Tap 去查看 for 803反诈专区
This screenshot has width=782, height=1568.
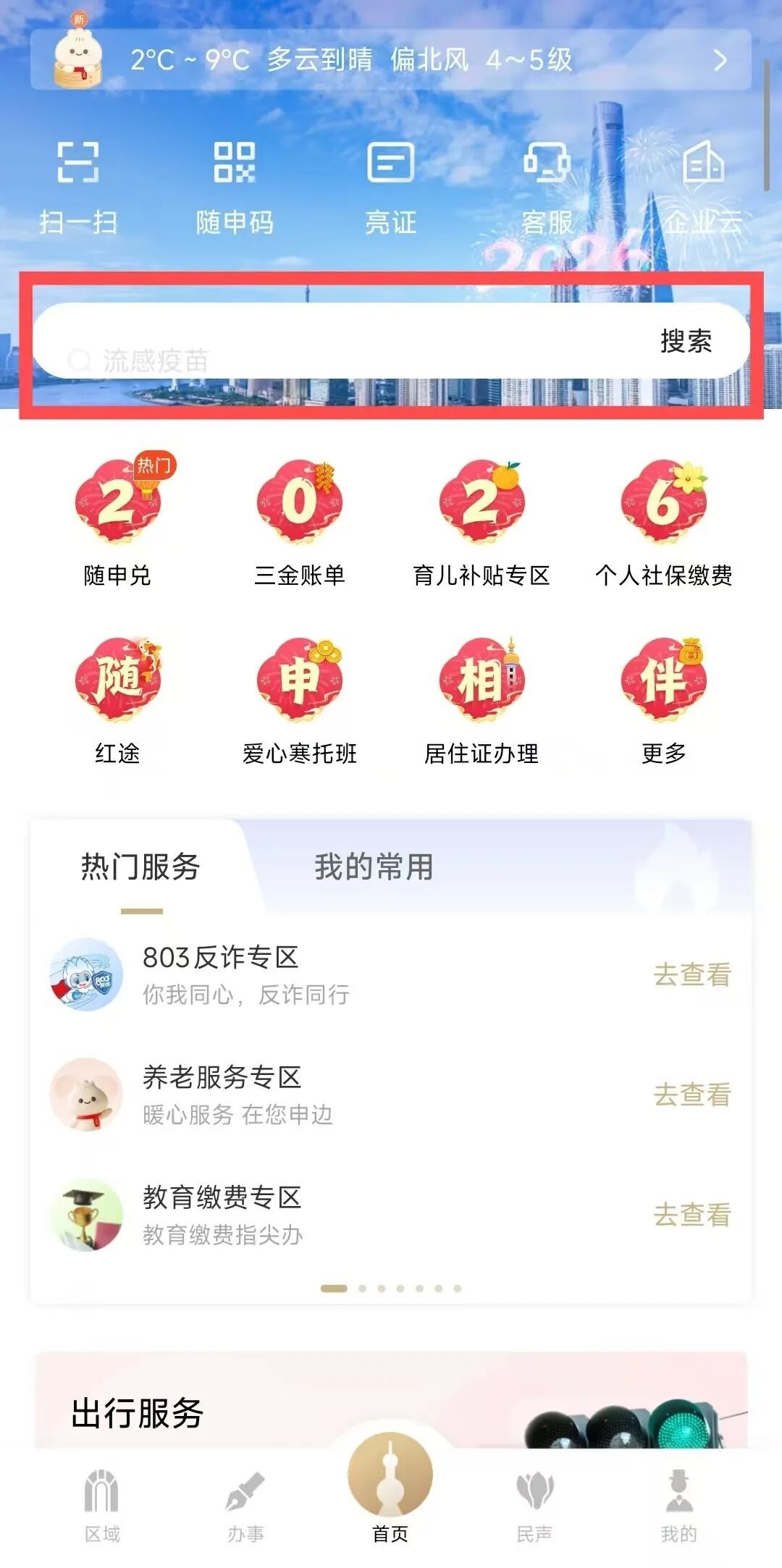691,974
